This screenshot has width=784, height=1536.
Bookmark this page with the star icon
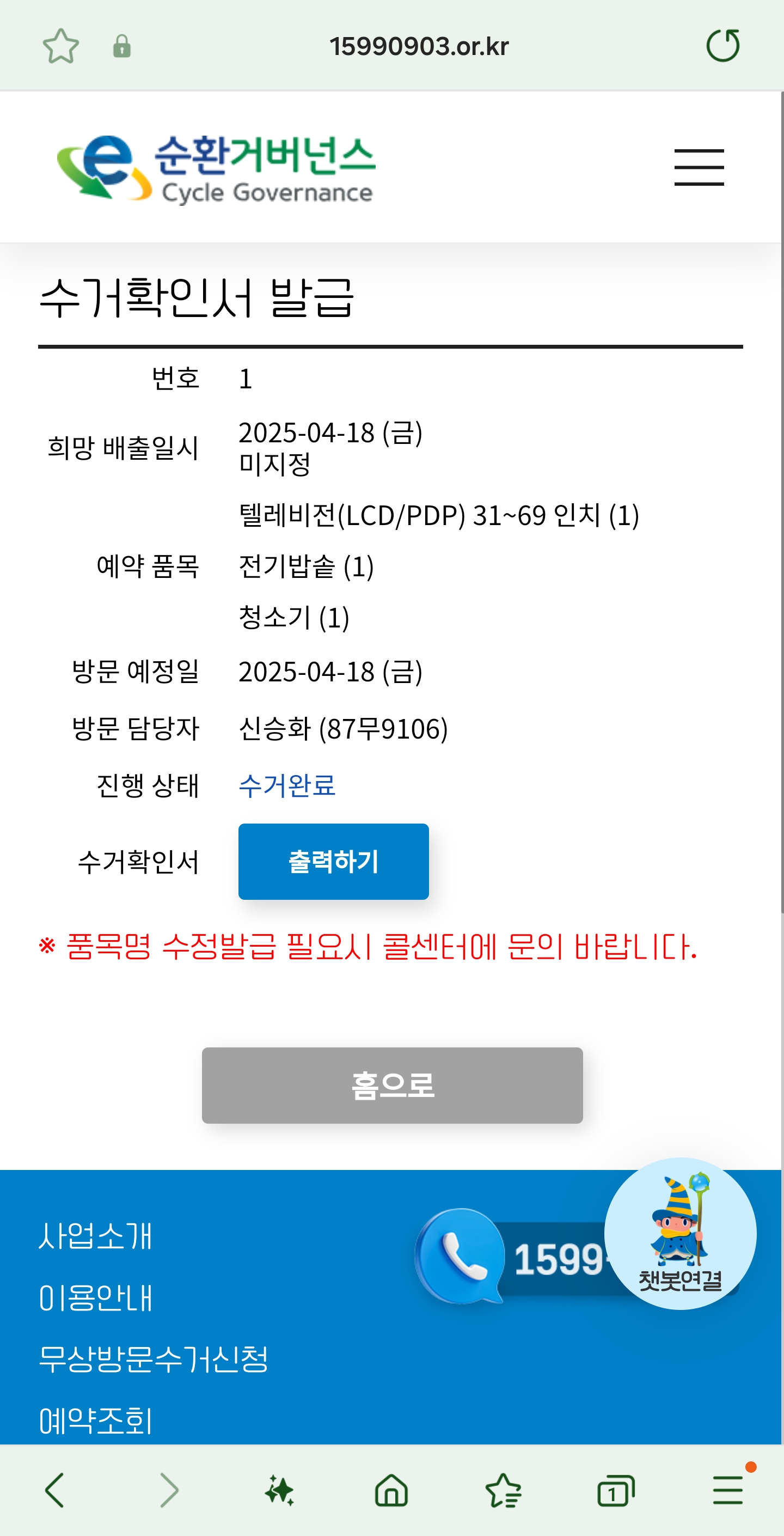[60, 46]
